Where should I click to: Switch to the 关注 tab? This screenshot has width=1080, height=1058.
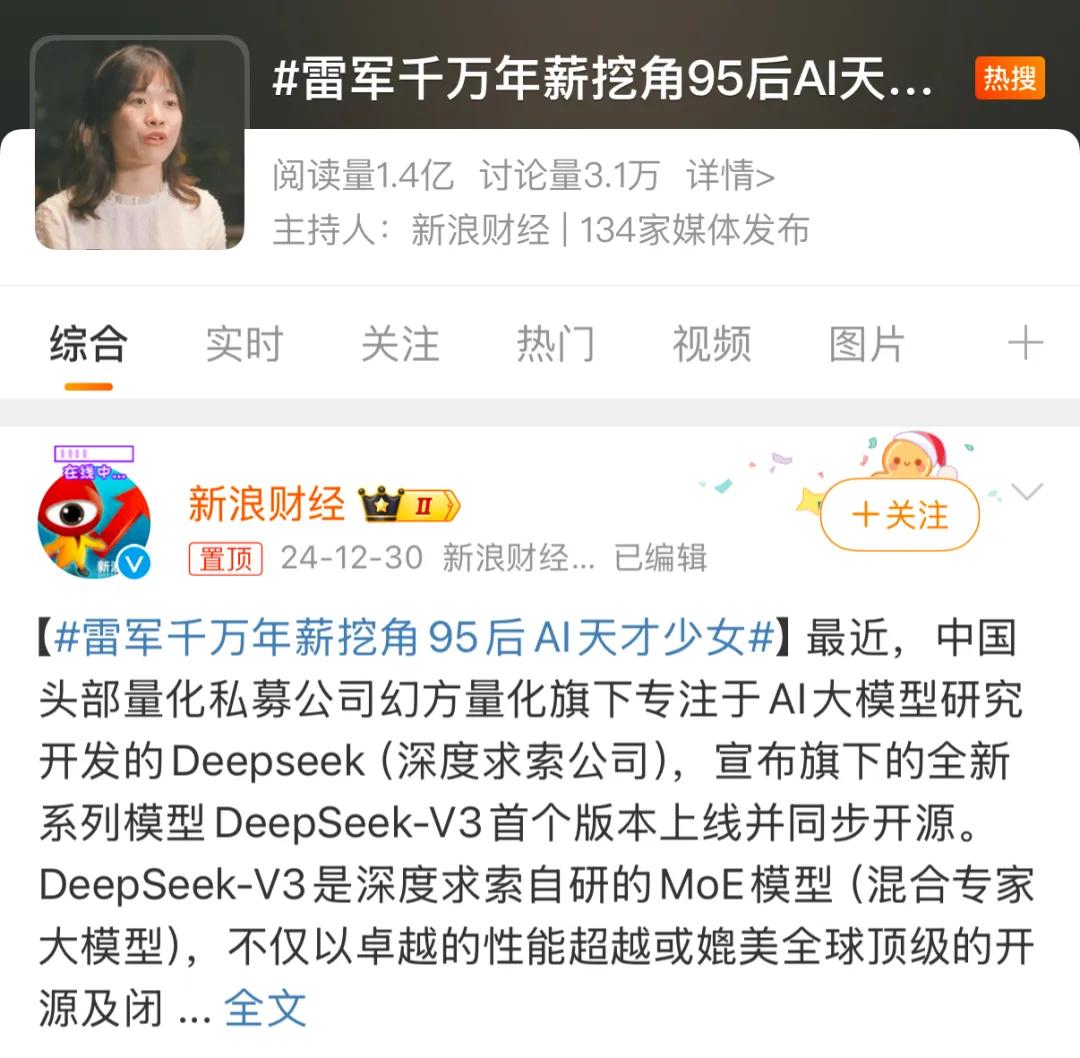pyautogui.click(x=400, y=345)
